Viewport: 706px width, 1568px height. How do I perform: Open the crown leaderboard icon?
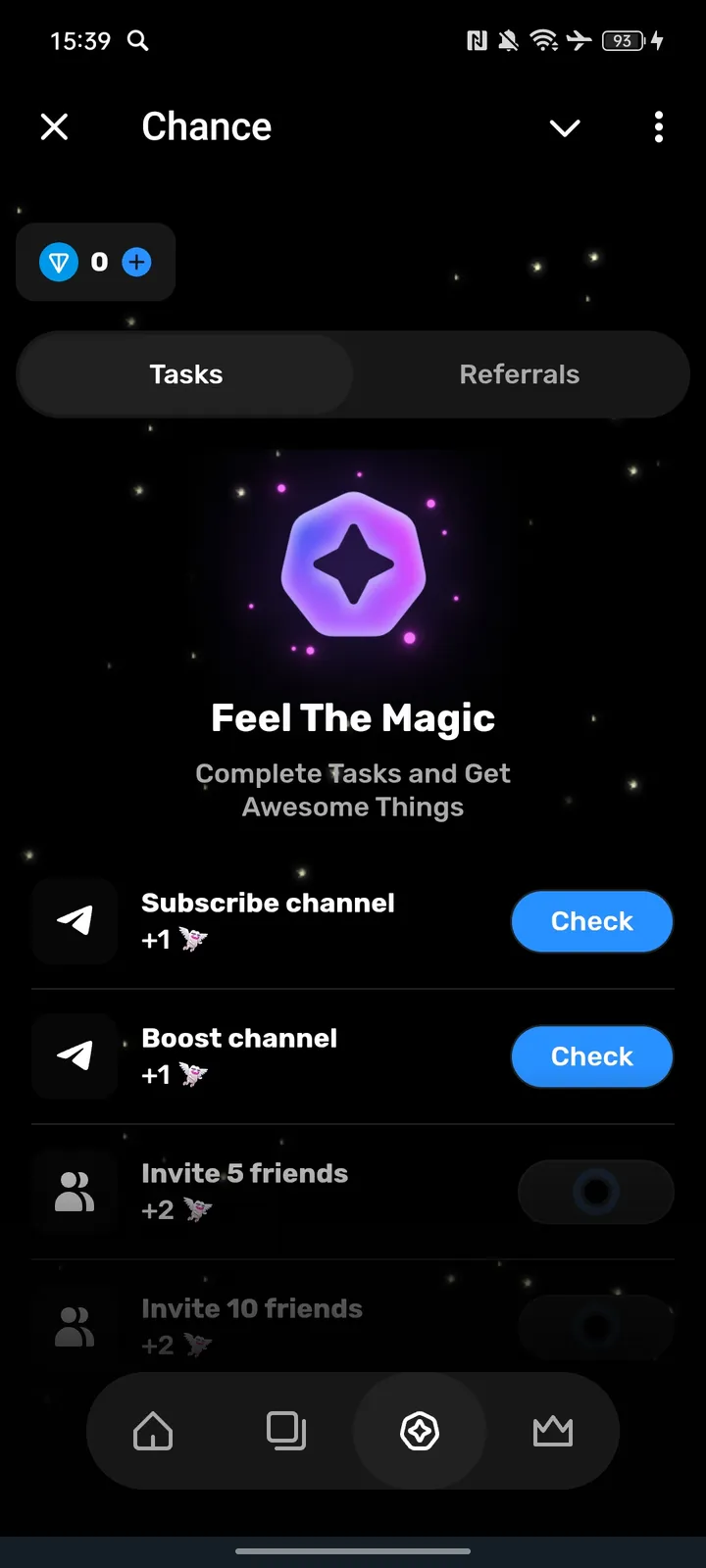point(553,1431)
